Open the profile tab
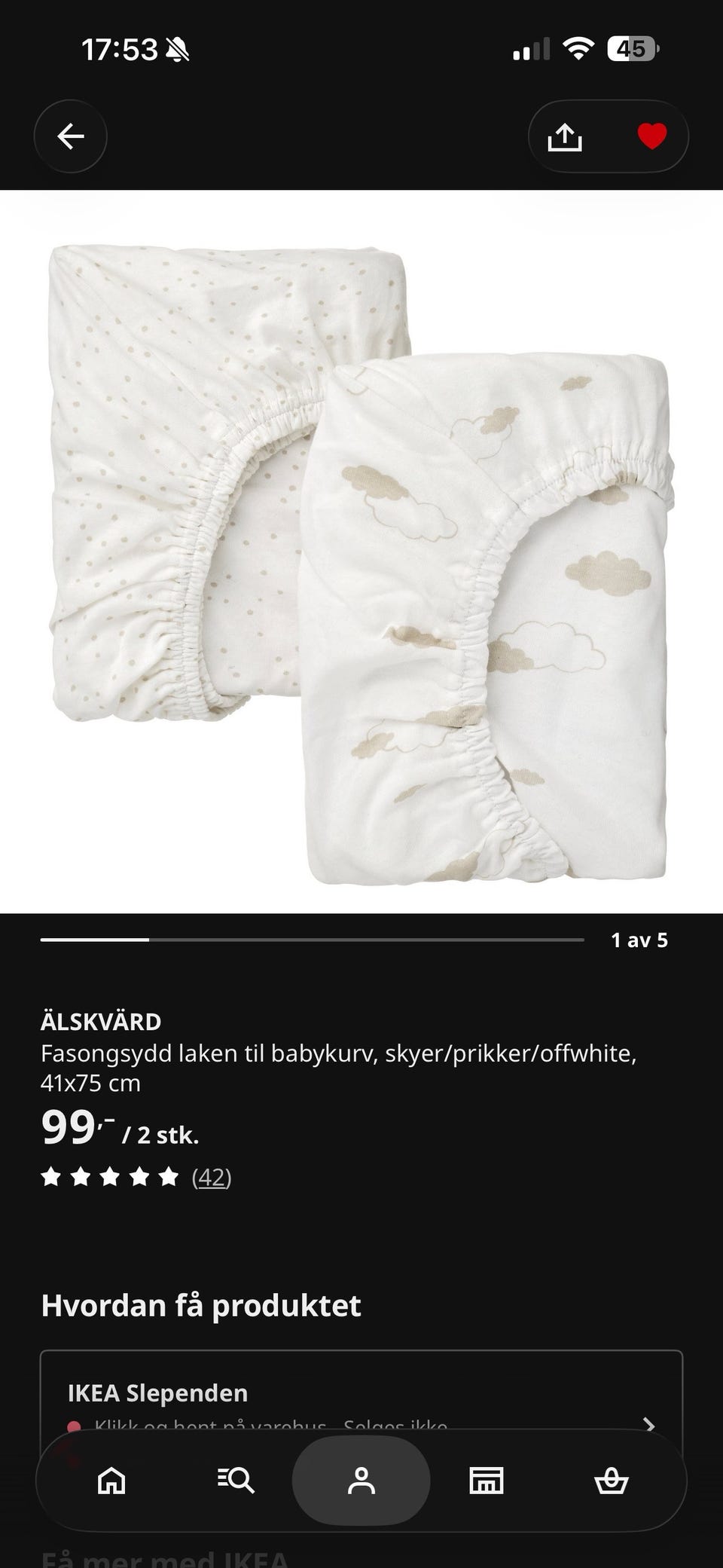The width and height of the screenshot is (723, 1568). [361, 1481]
